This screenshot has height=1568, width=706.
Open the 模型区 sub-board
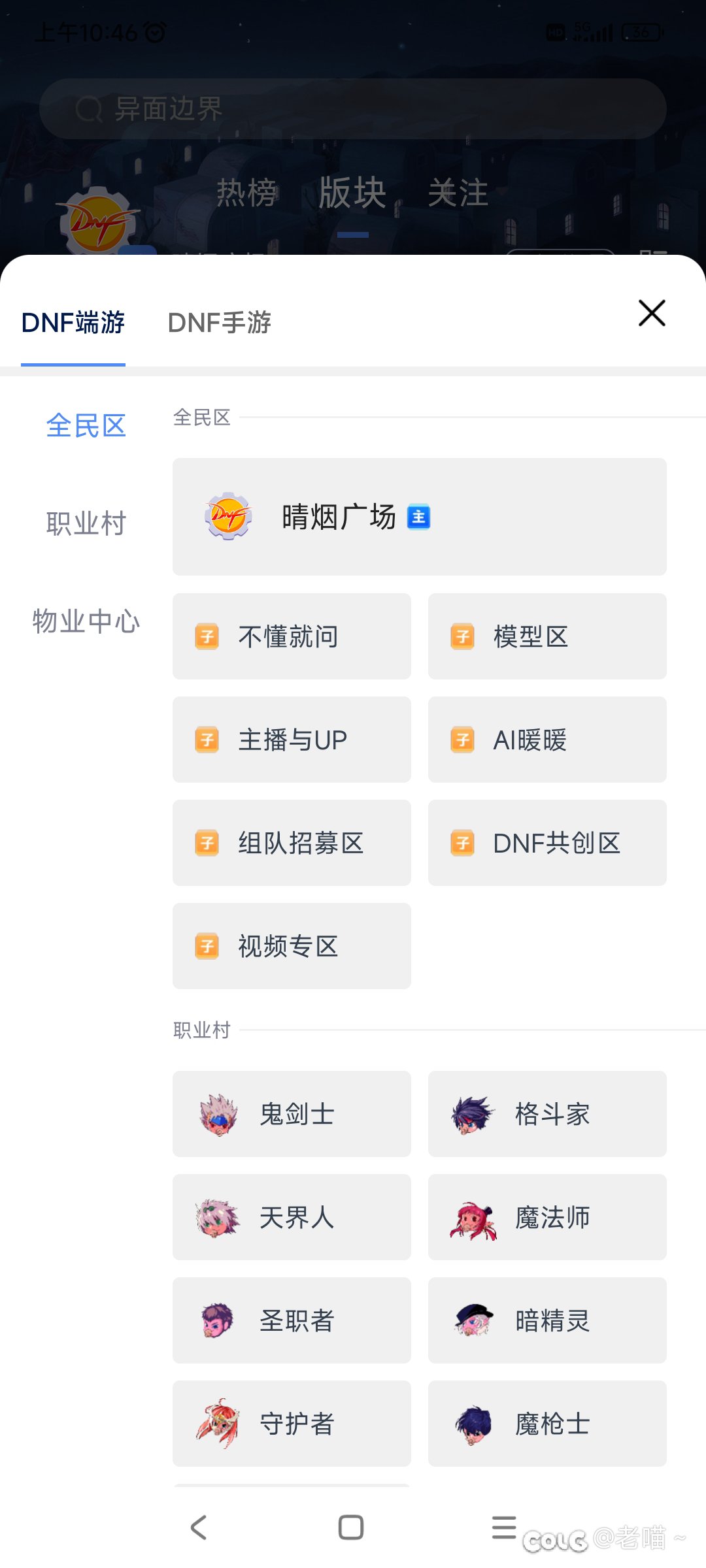[547, 636]
